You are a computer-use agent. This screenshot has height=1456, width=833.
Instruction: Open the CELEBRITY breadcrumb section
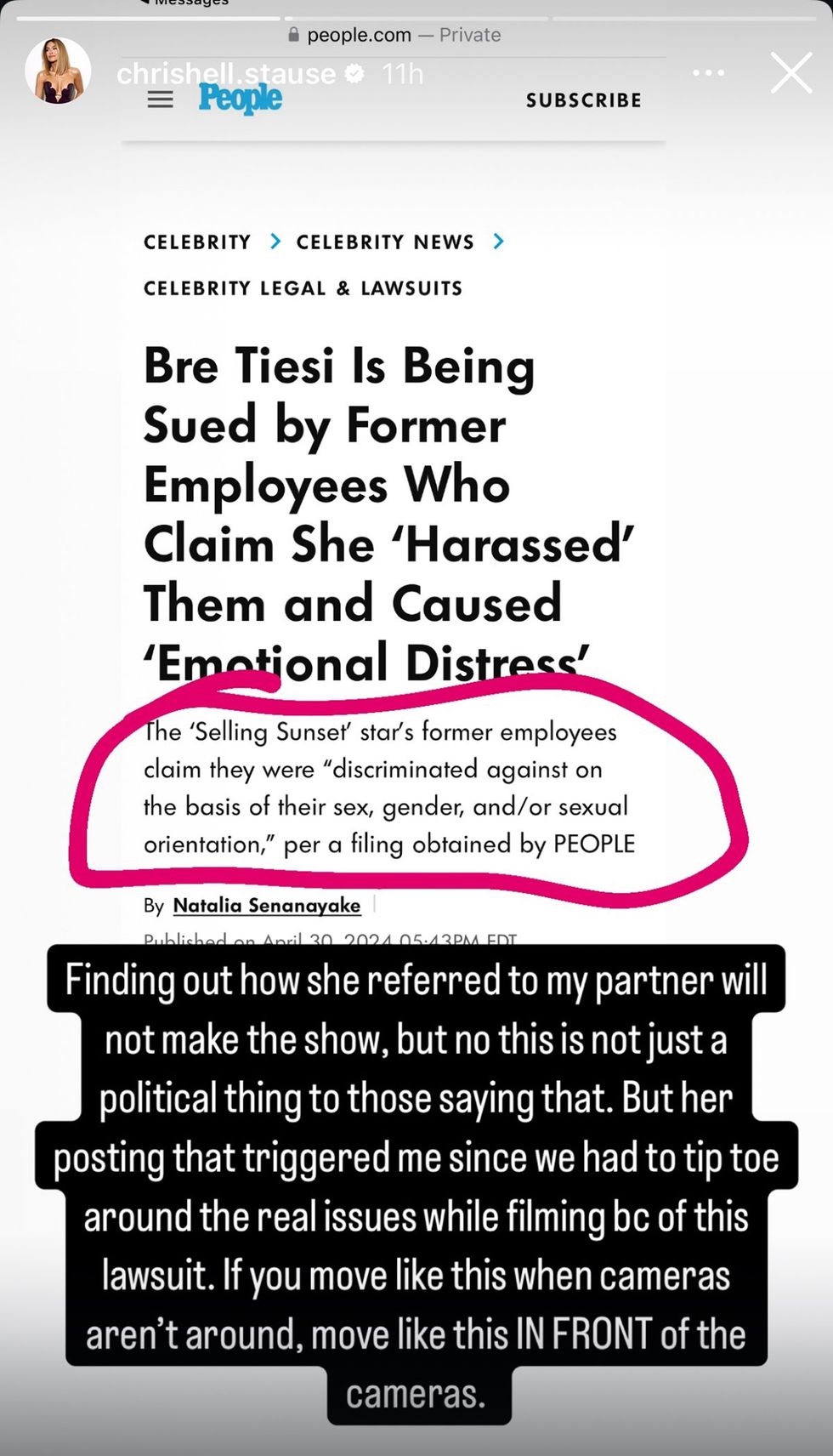(196, 242)
